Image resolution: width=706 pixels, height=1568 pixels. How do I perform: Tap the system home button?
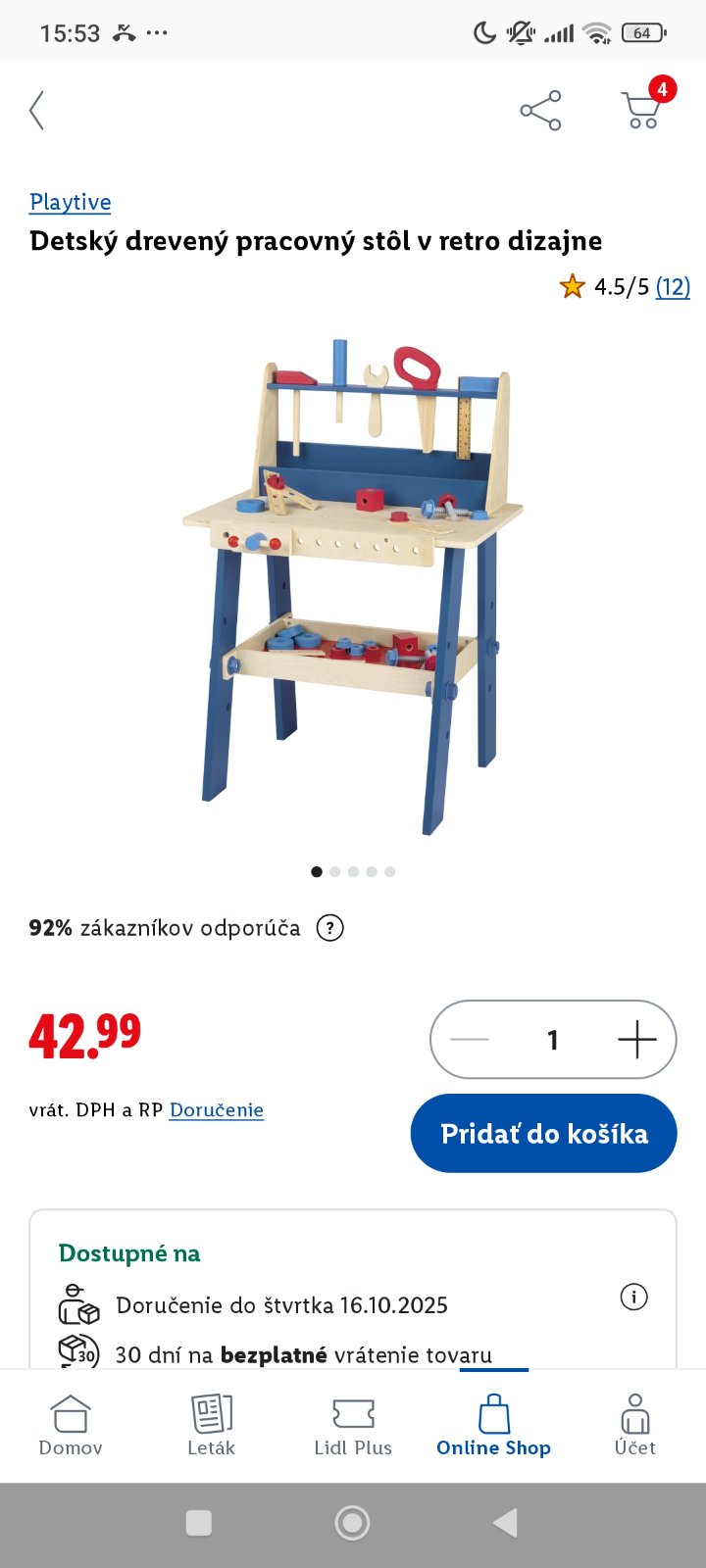[352, 1522]
